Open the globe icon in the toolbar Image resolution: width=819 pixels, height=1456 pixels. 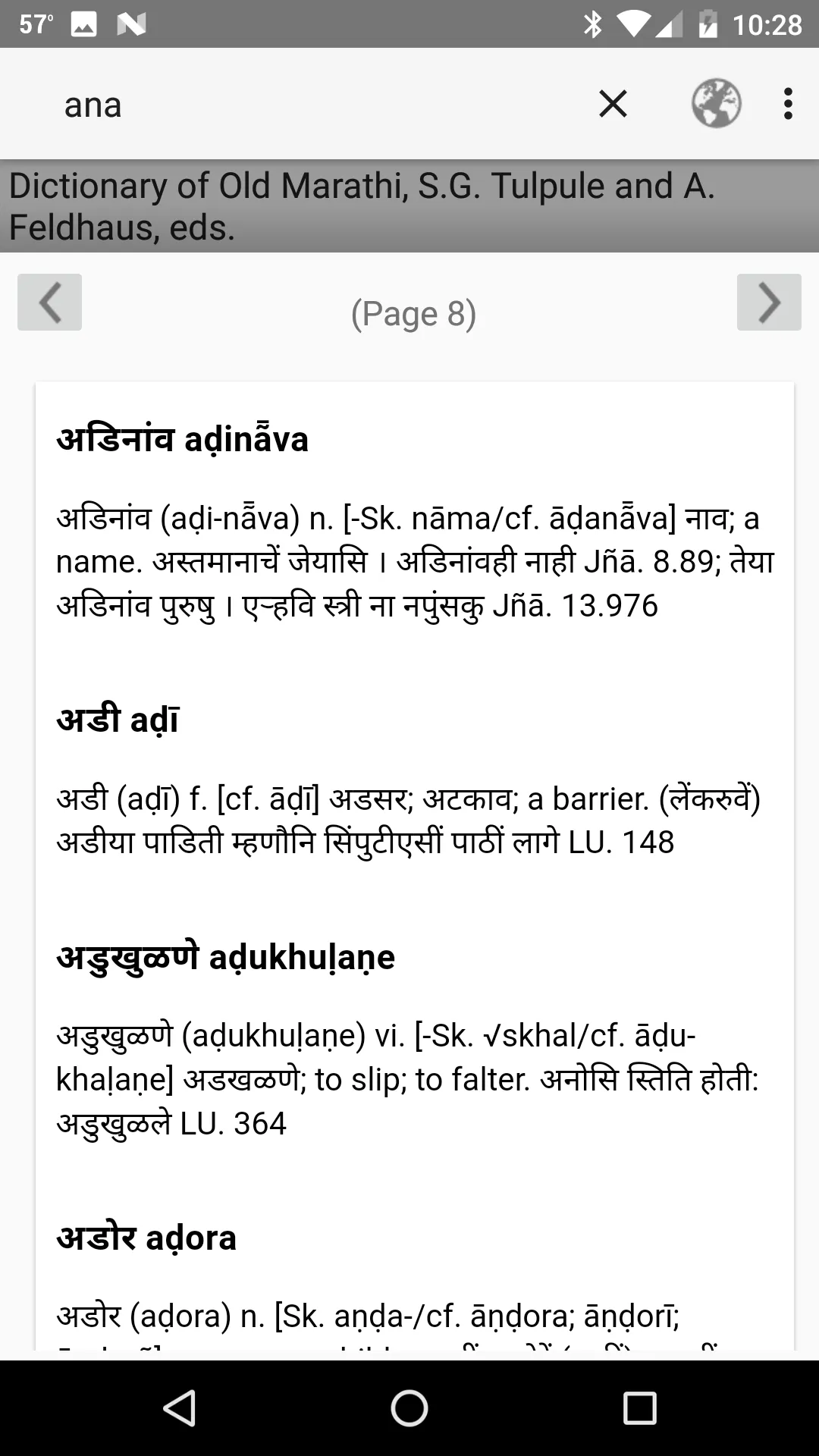[716, 103]
